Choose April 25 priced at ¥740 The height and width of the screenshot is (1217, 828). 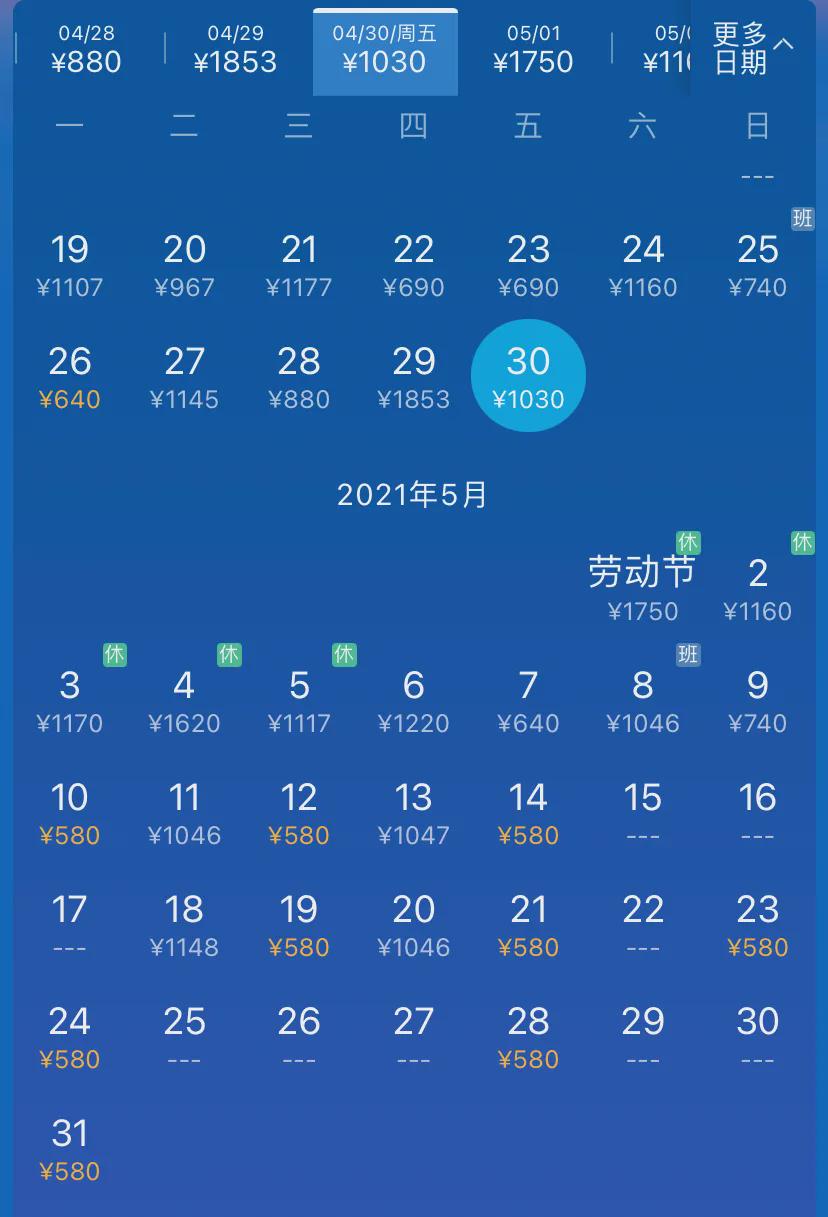pyautogui.click(x=757, y=264)
